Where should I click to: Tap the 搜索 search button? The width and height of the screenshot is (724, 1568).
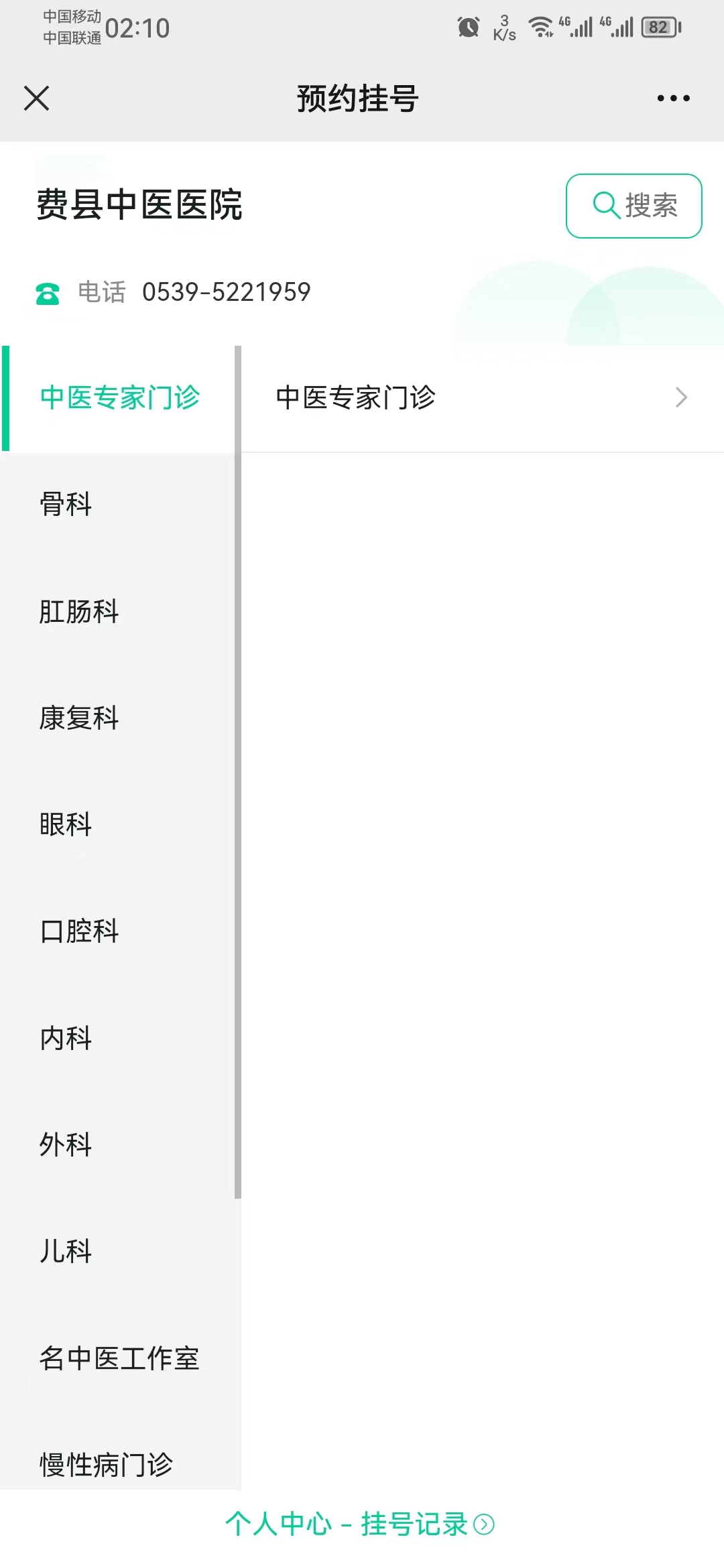tap(633, 206)
